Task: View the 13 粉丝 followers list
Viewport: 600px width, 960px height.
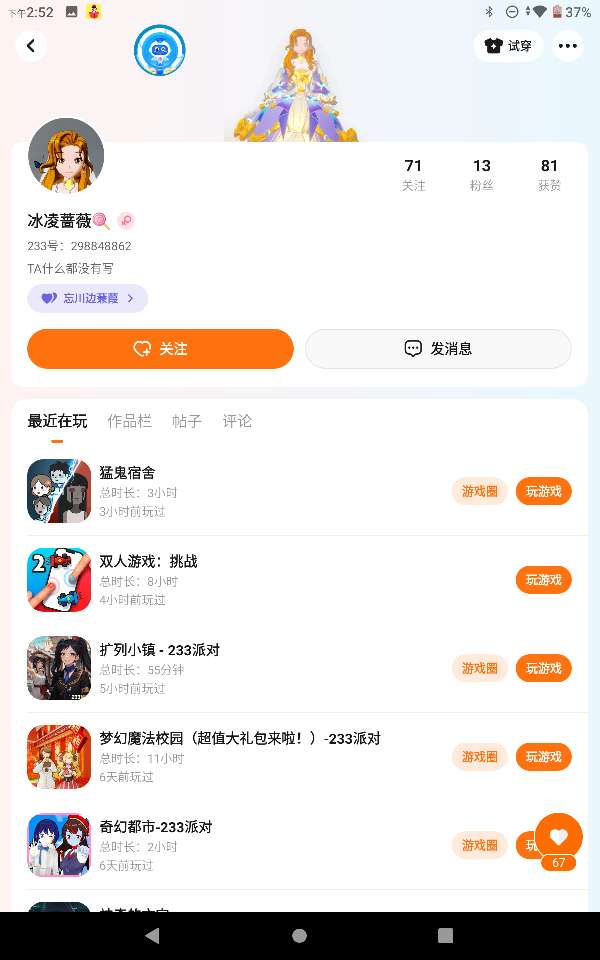Action: (x=482, y=174)
